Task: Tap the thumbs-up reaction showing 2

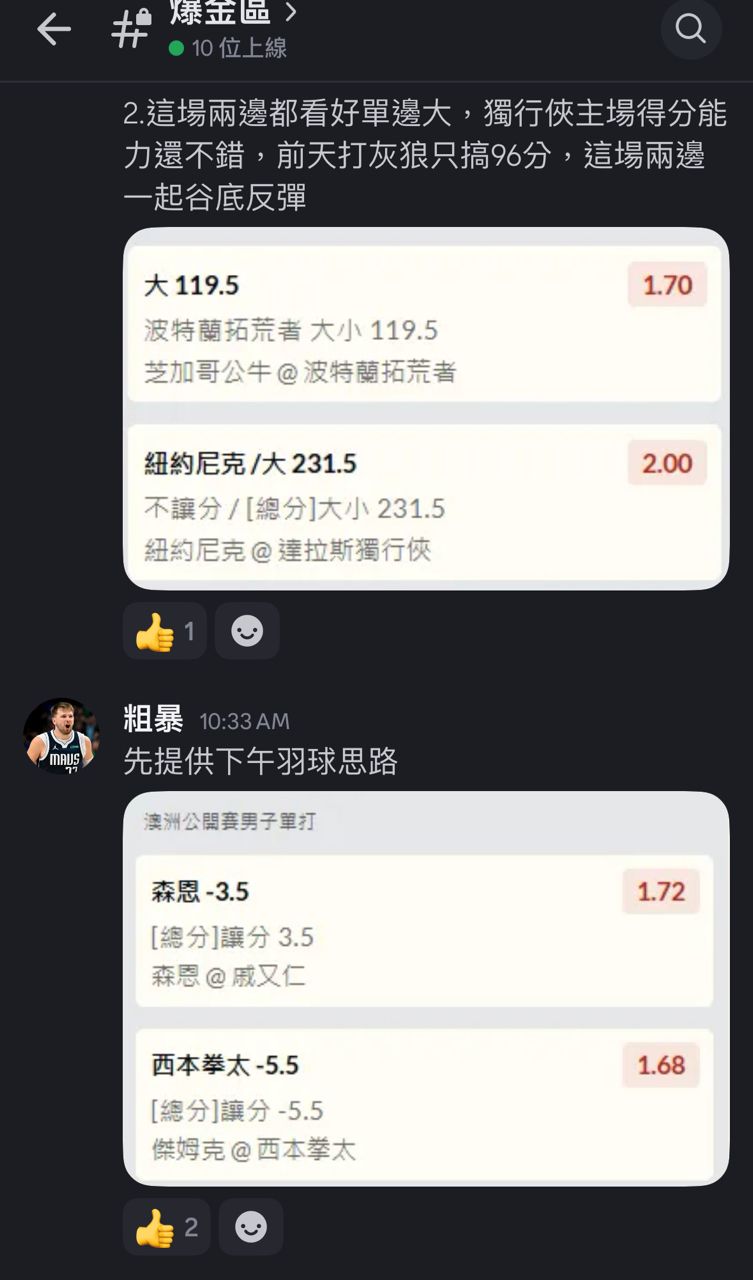Action: (x=167, y=1227)
